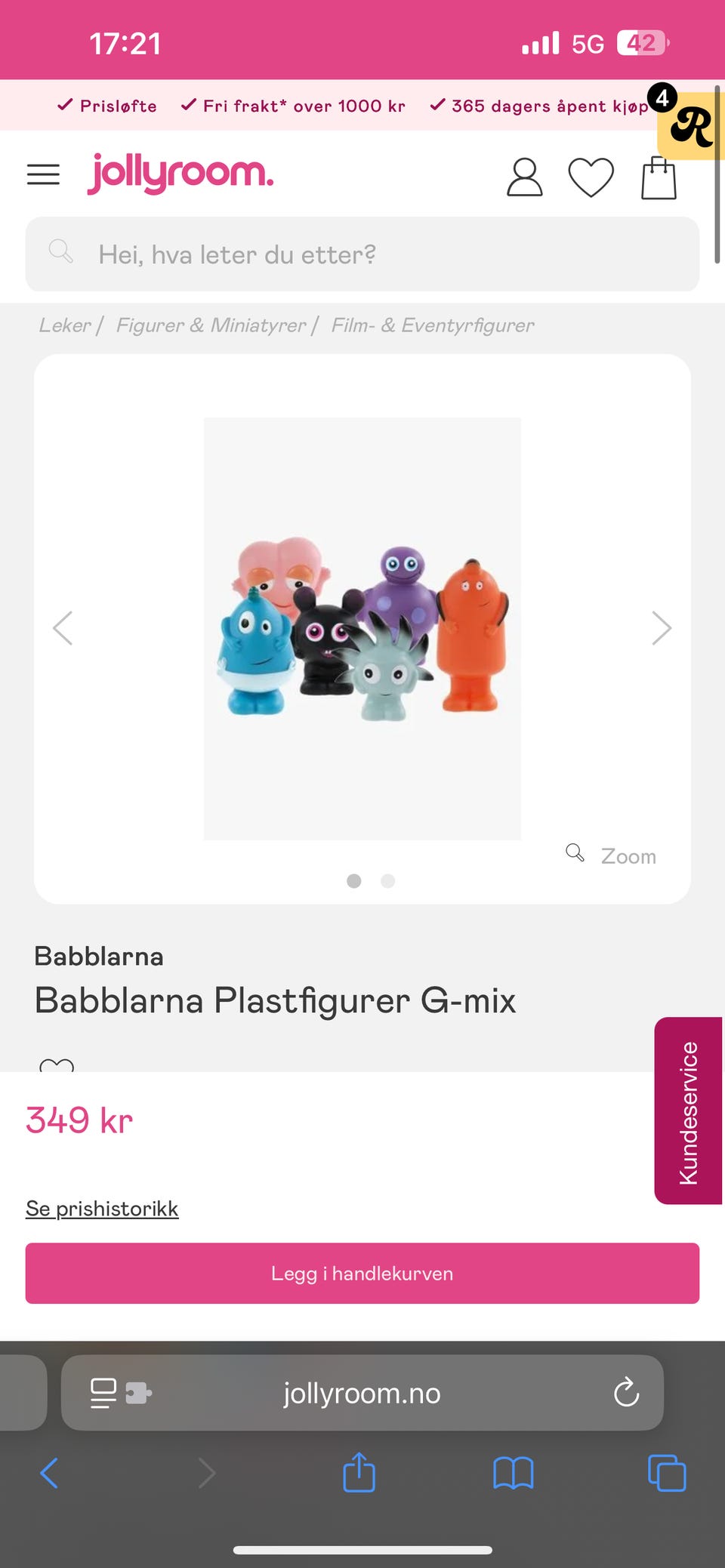Click the search field Hei, hva leter du etter
The width and height of the screenshot is (725, 1568).
tap(362, 254)
